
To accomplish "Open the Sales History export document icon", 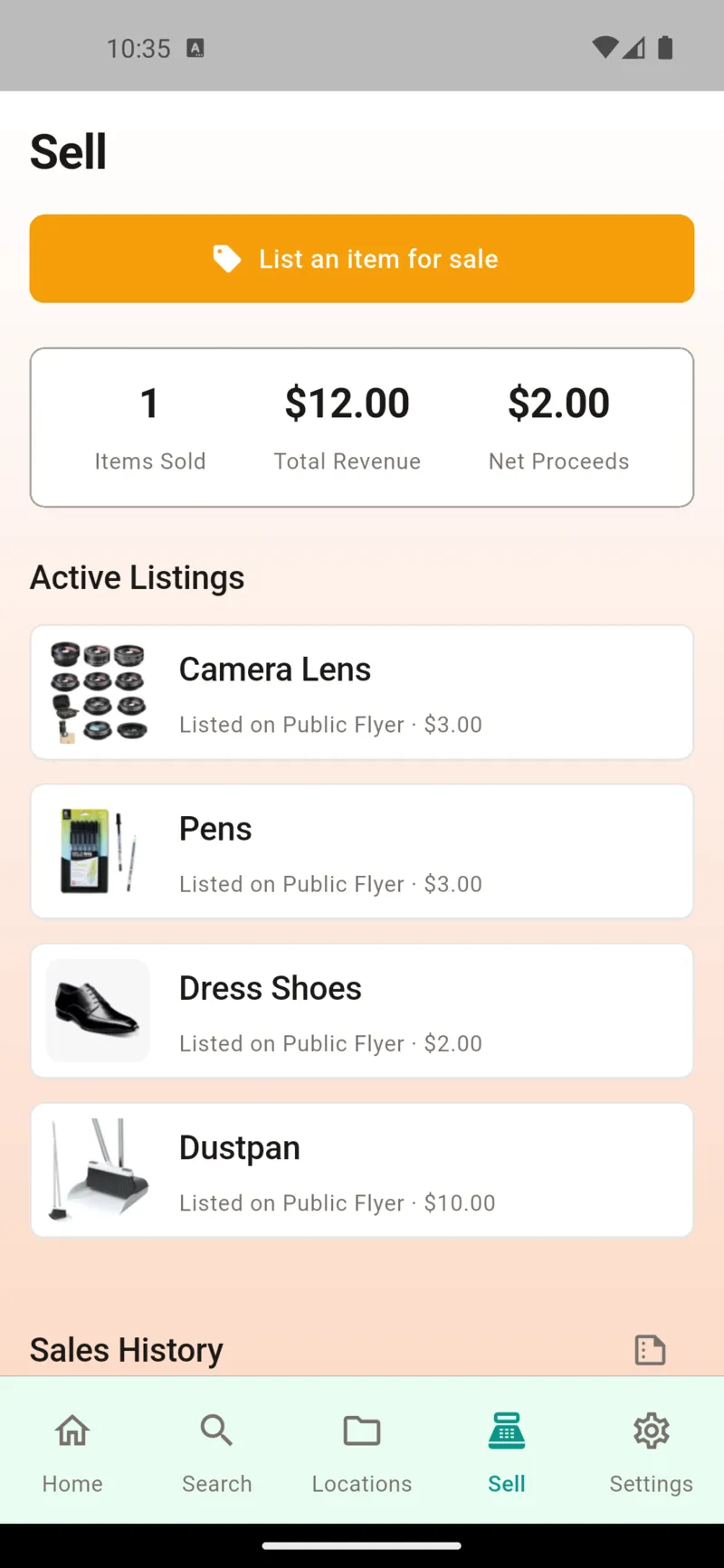I will [650, 1349].
